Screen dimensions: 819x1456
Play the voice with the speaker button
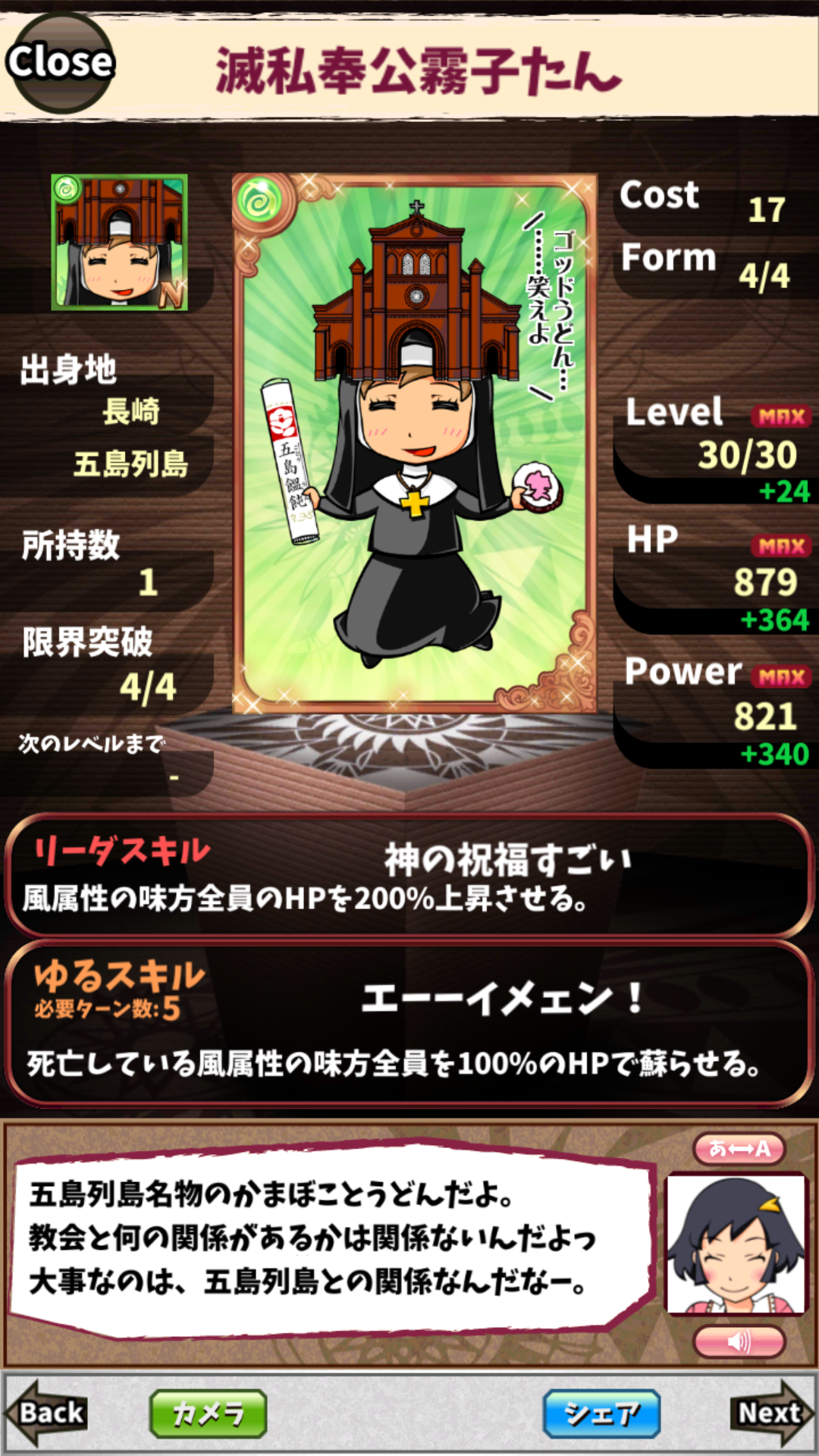(x=739, y=1341)
